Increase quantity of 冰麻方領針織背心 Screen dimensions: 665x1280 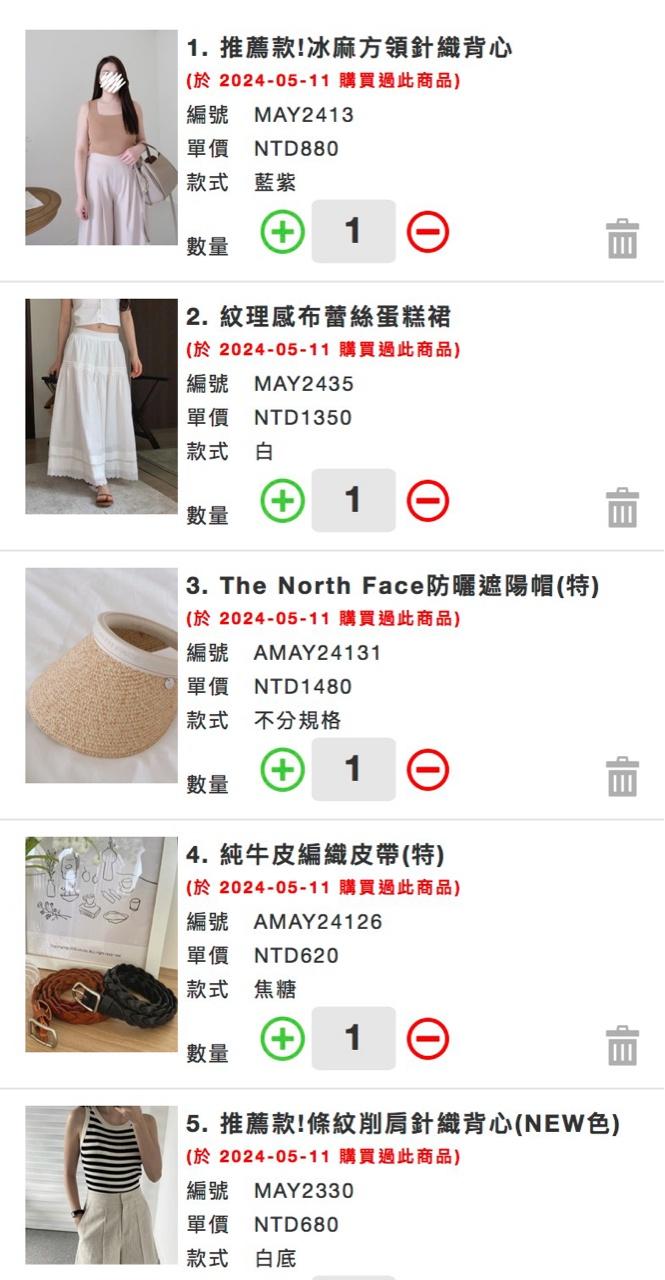tap(283, 232)
